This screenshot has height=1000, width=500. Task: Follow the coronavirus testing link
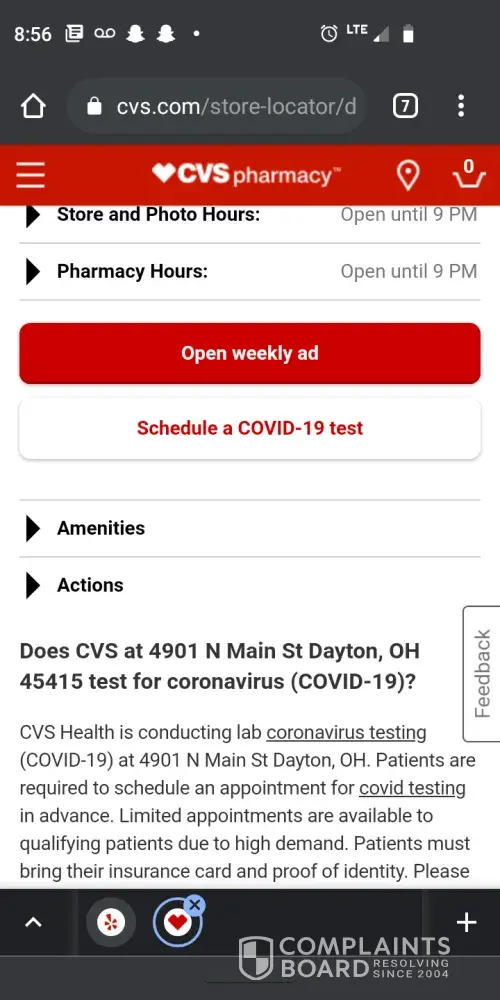[346, 732]
